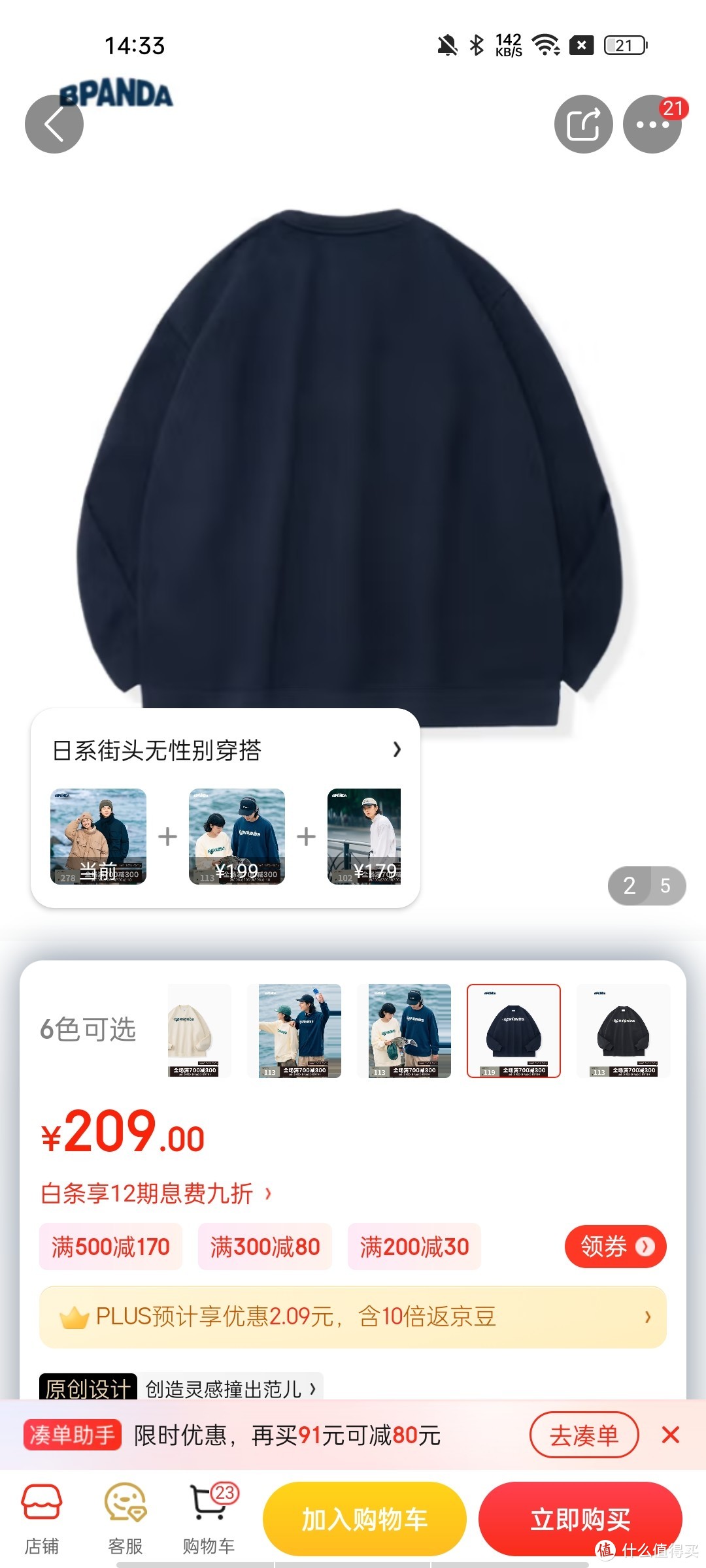
Task: Dismiss the 凑单助手 banner
Action: coord(671,1435)
